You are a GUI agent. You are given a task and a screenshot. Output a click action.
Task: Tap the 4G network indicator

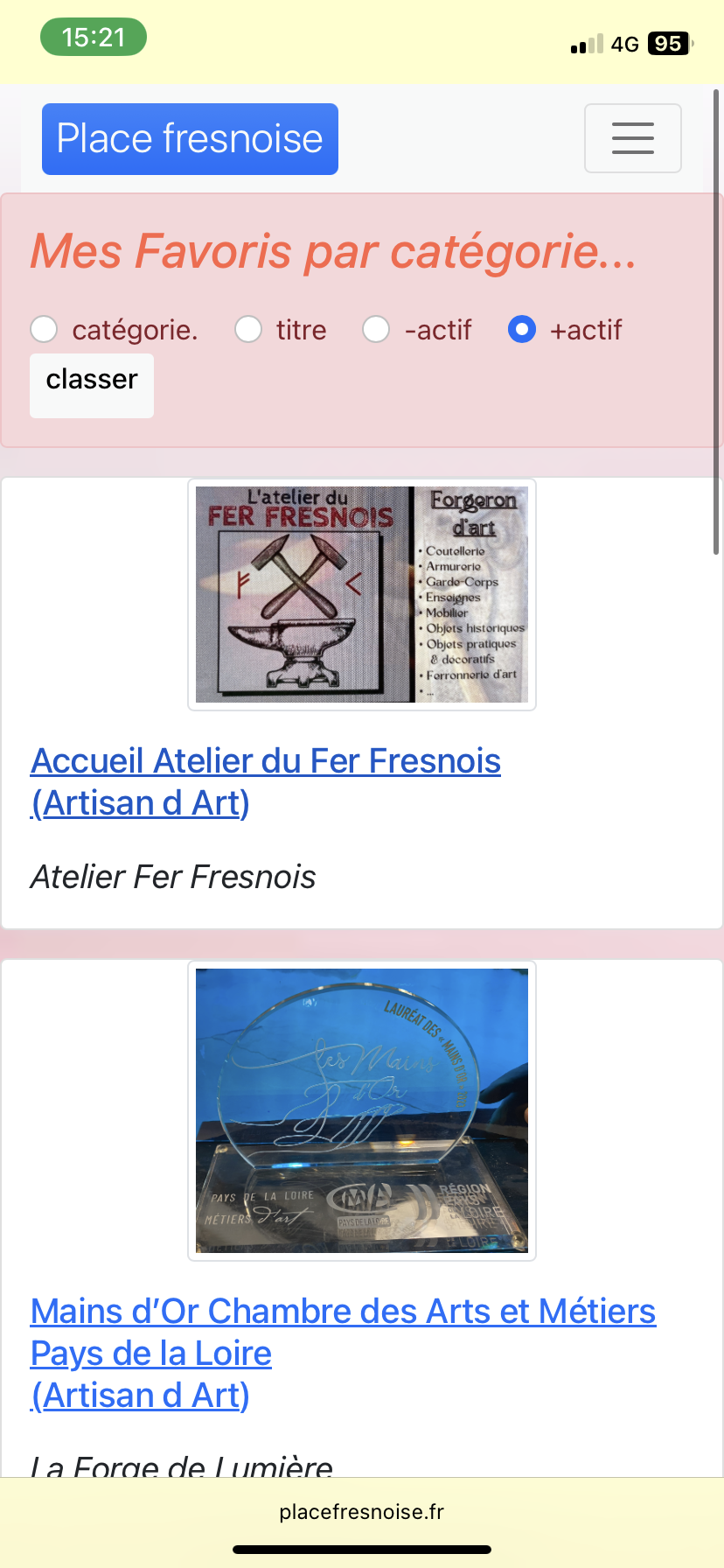coord(626,44)
